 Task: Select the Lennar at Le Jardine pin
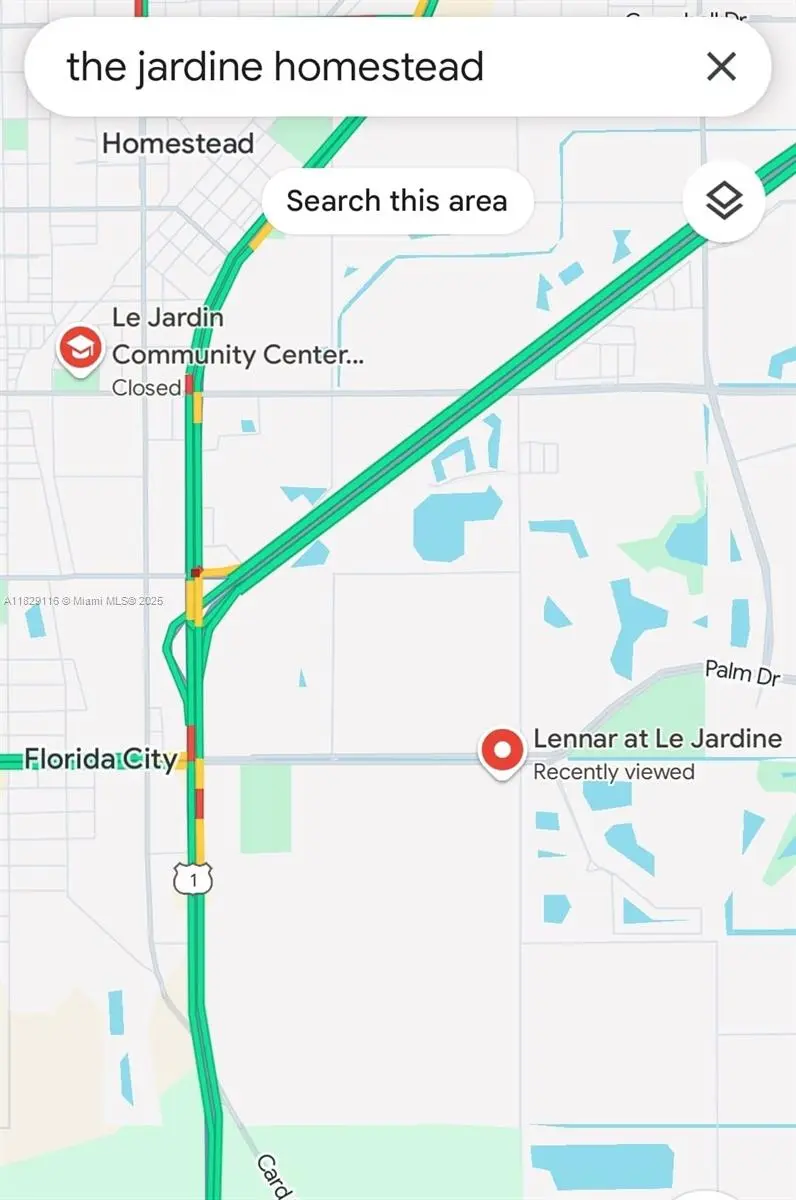click(502, 750)
